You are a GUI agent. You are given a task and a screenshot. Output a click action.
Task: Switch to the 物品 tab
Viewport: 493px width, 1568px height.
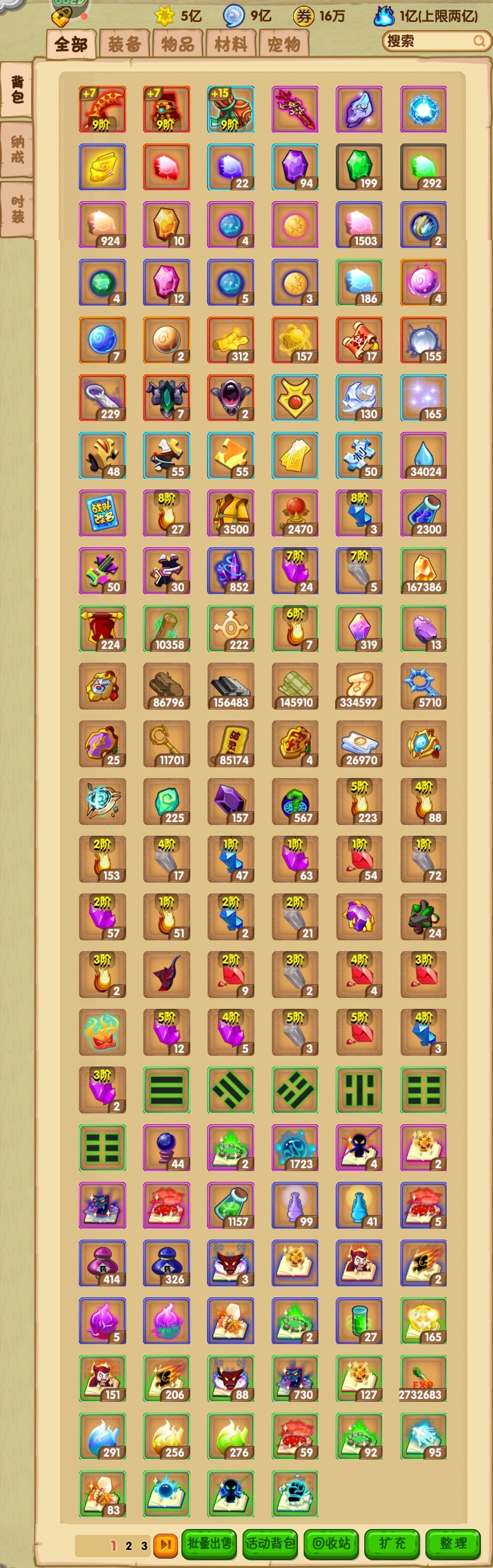tap(177, 44)
